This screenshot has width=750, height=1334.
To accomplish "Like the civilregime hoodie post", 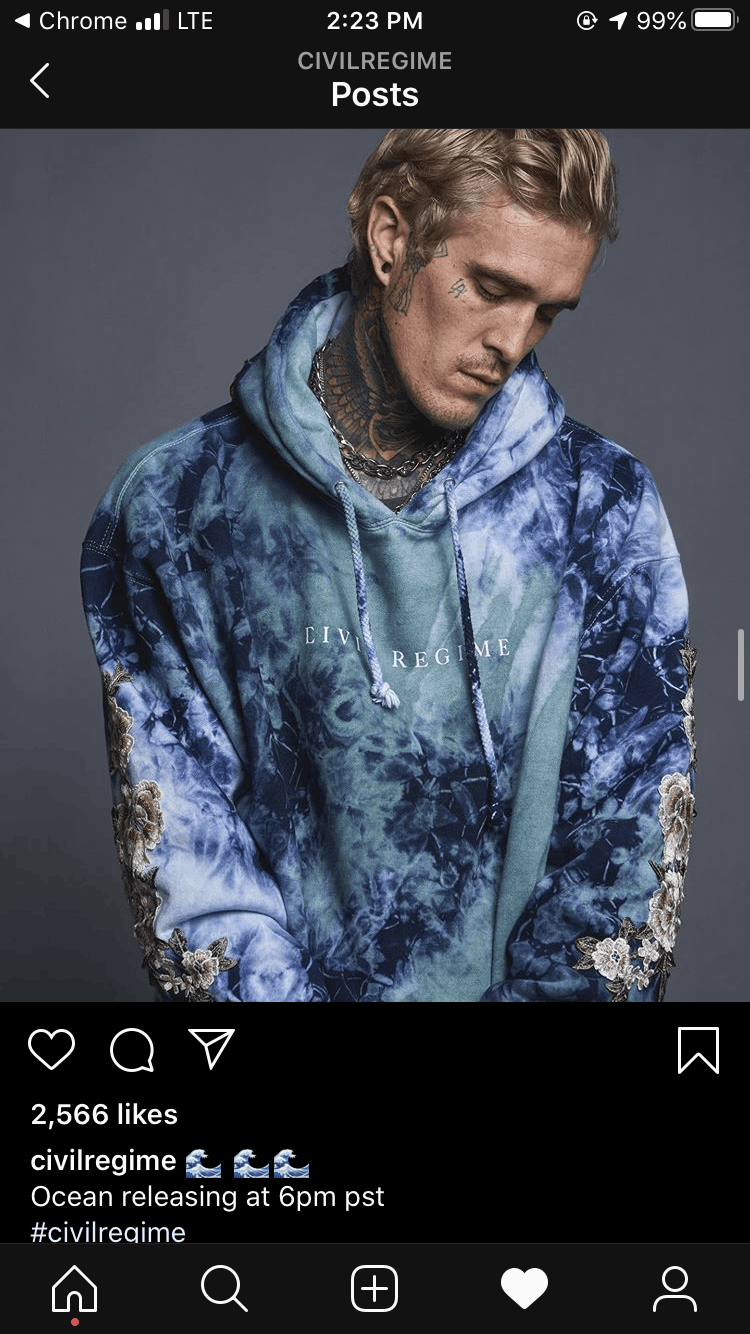I will 51,1050.
